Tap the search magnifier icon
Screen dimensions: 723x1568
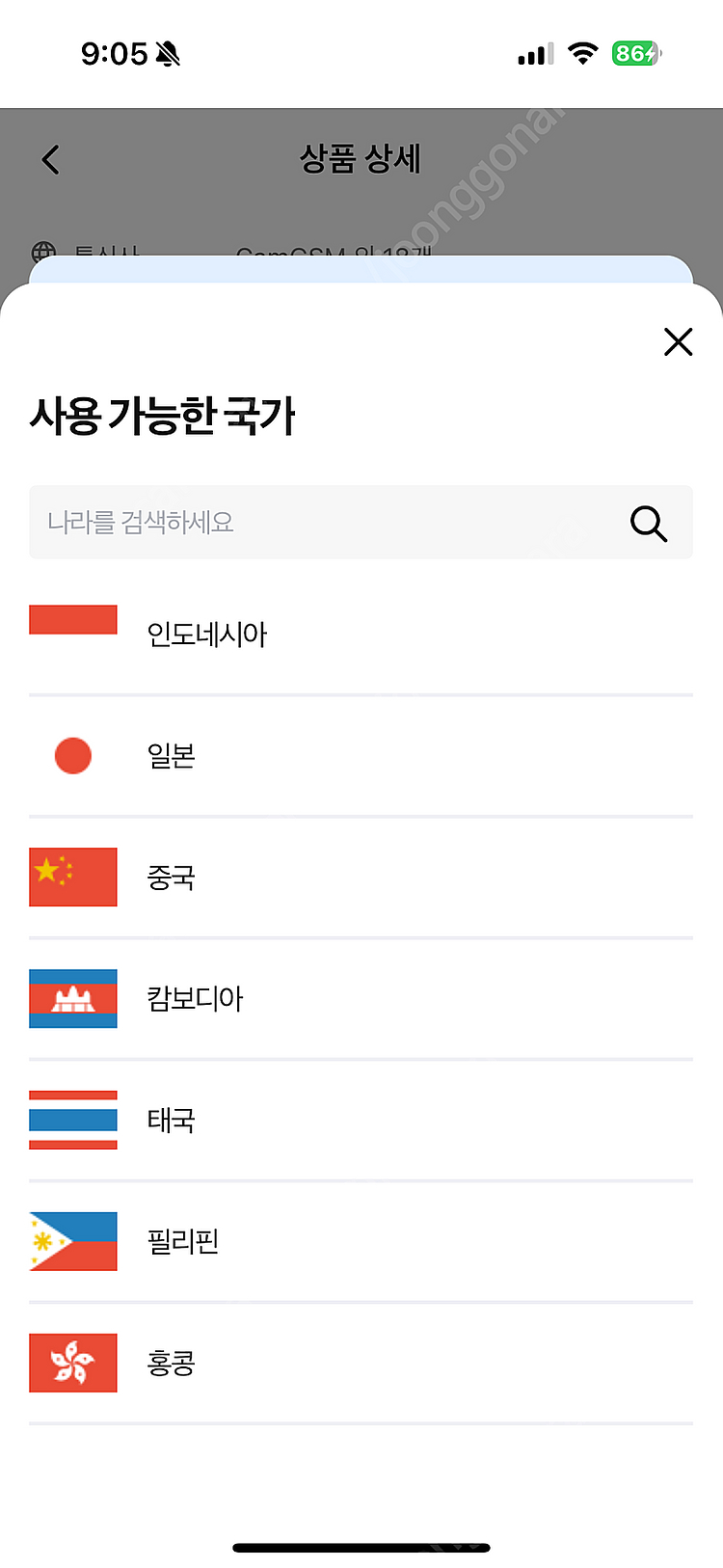coord(648,524)
